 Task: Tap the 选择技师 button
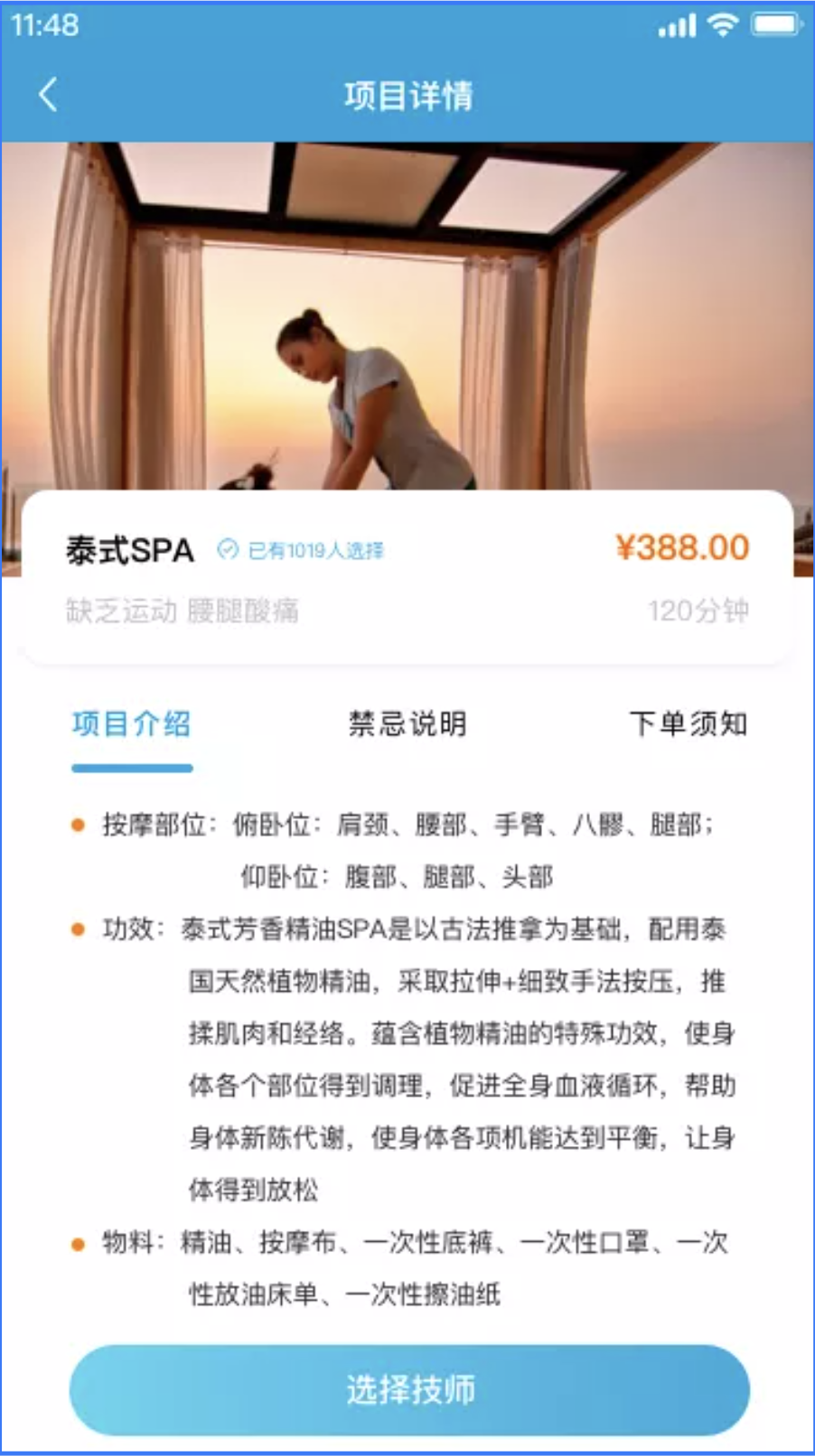[x=409, y=1389]
